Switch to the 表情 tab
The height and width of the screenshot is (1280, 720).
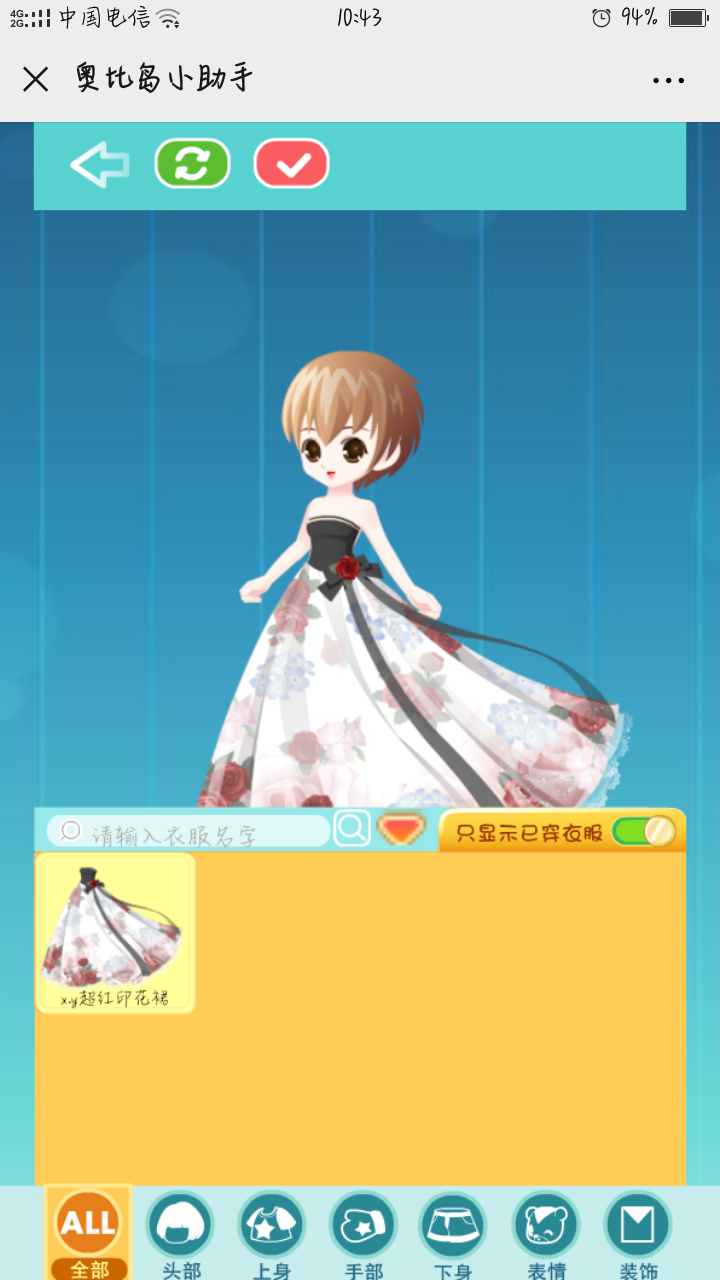pos(546,1232)
